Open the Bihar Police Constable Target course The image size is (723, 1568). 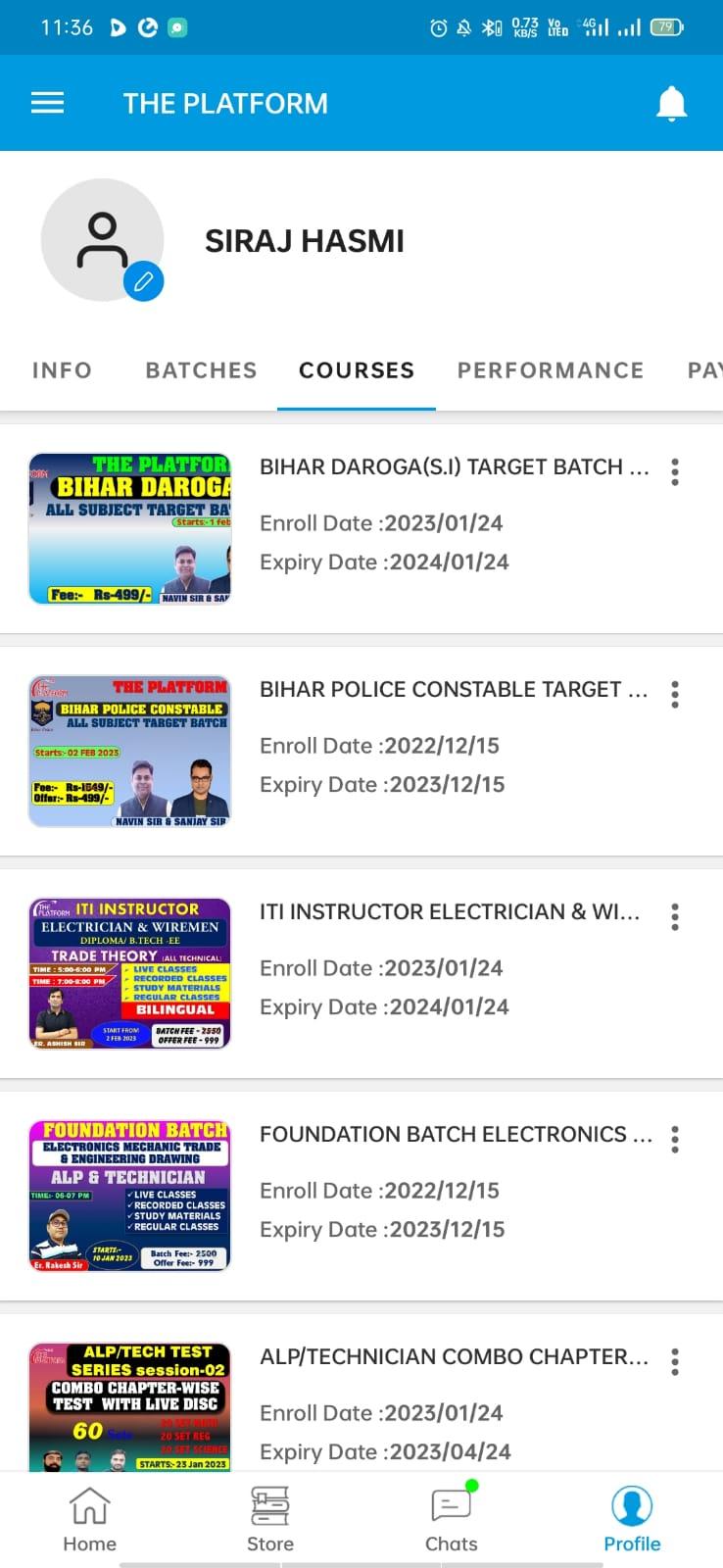454,689
